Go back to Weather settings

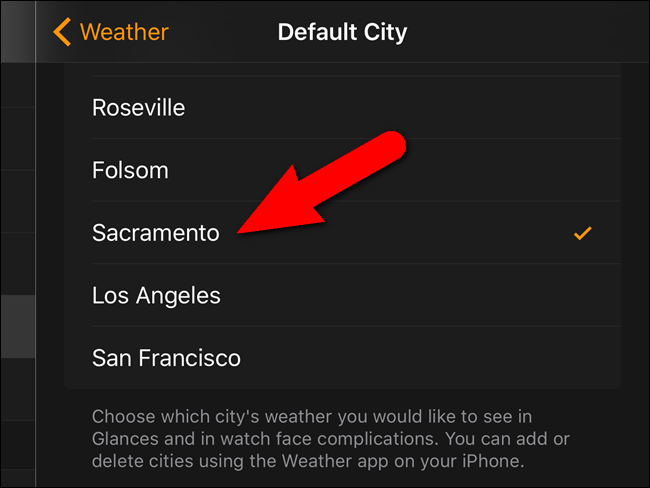pos(110,32)
